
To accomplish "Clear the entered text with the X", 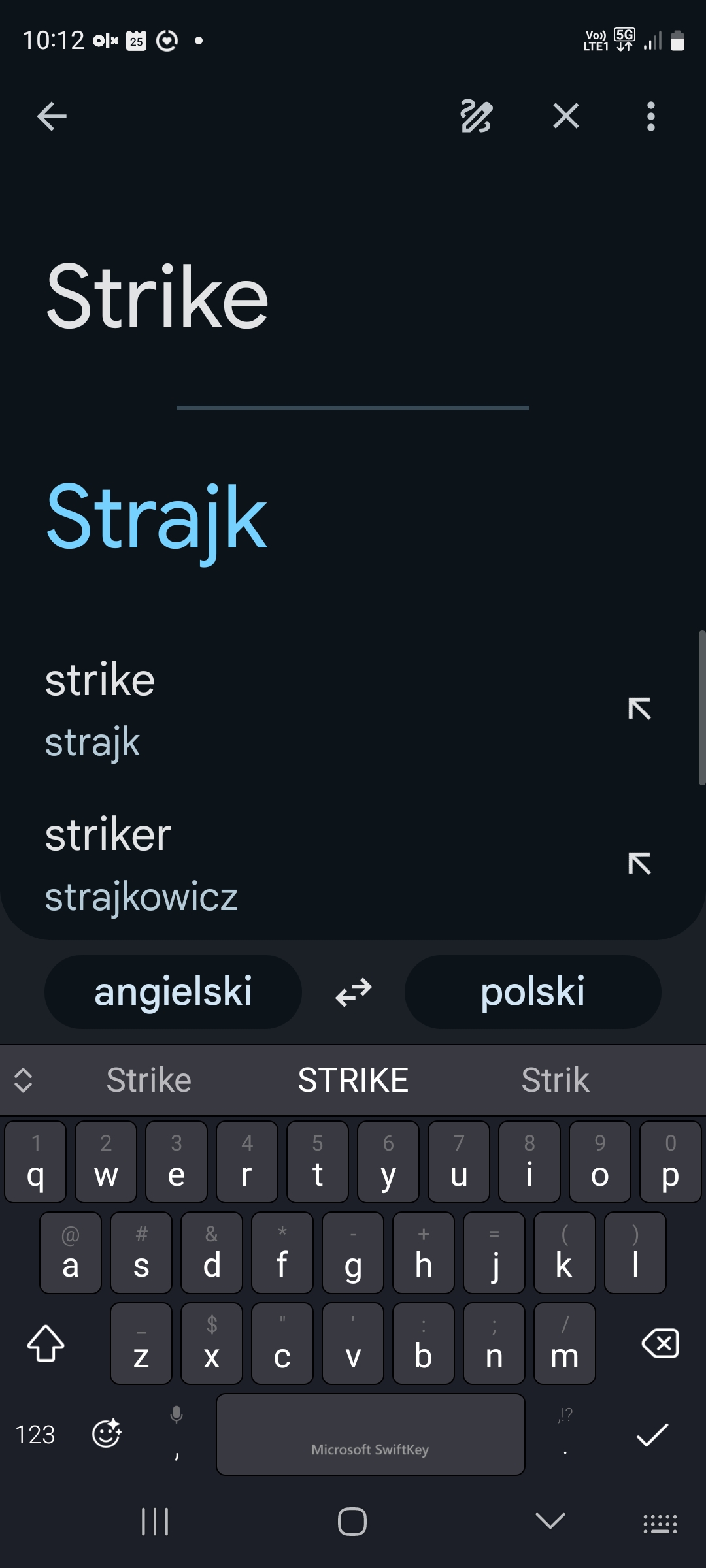I will 566,117.
